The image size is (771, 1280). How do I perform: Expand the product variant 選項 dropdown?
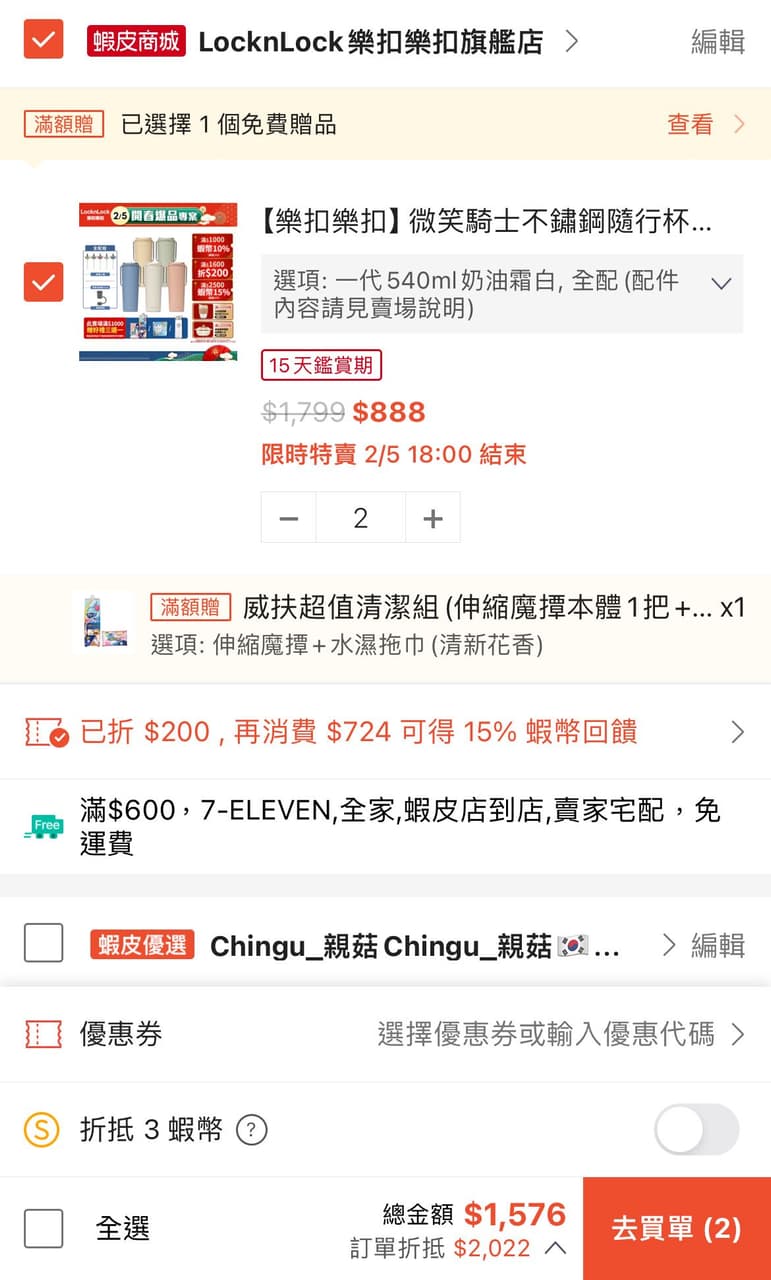click(722, 283)
